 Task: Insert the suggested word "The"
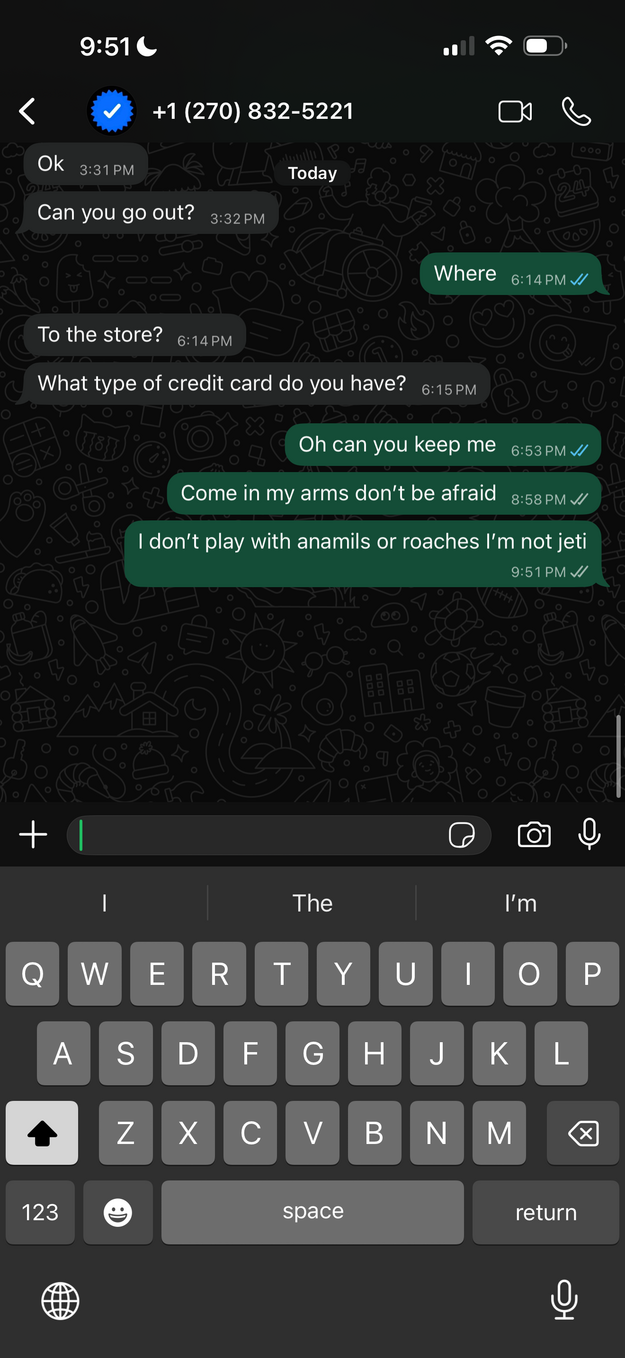[312, 903]
